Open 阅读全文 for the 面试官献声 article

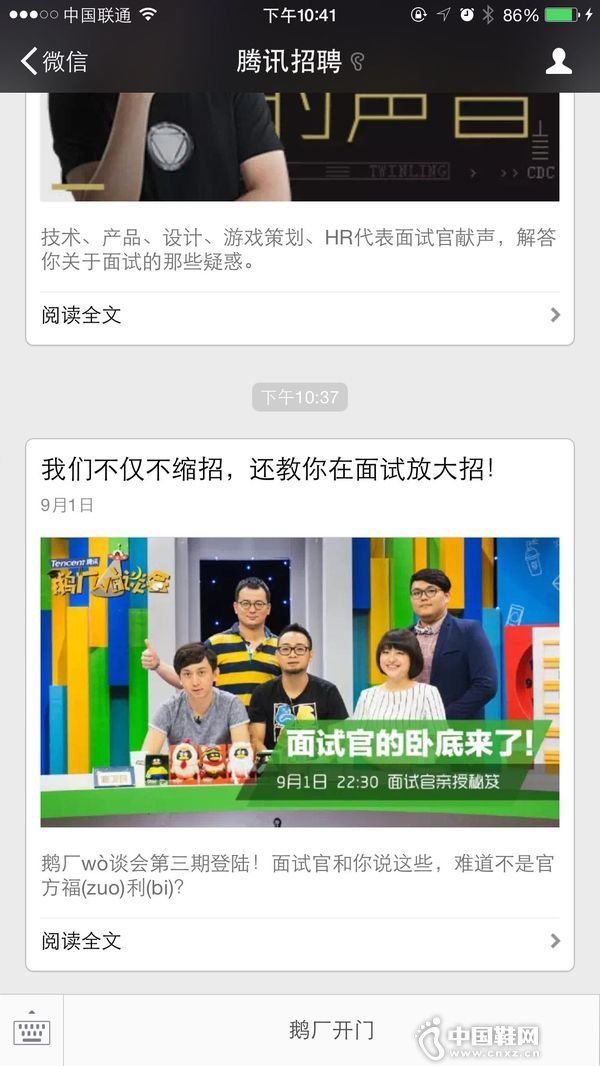coord(300,315)
